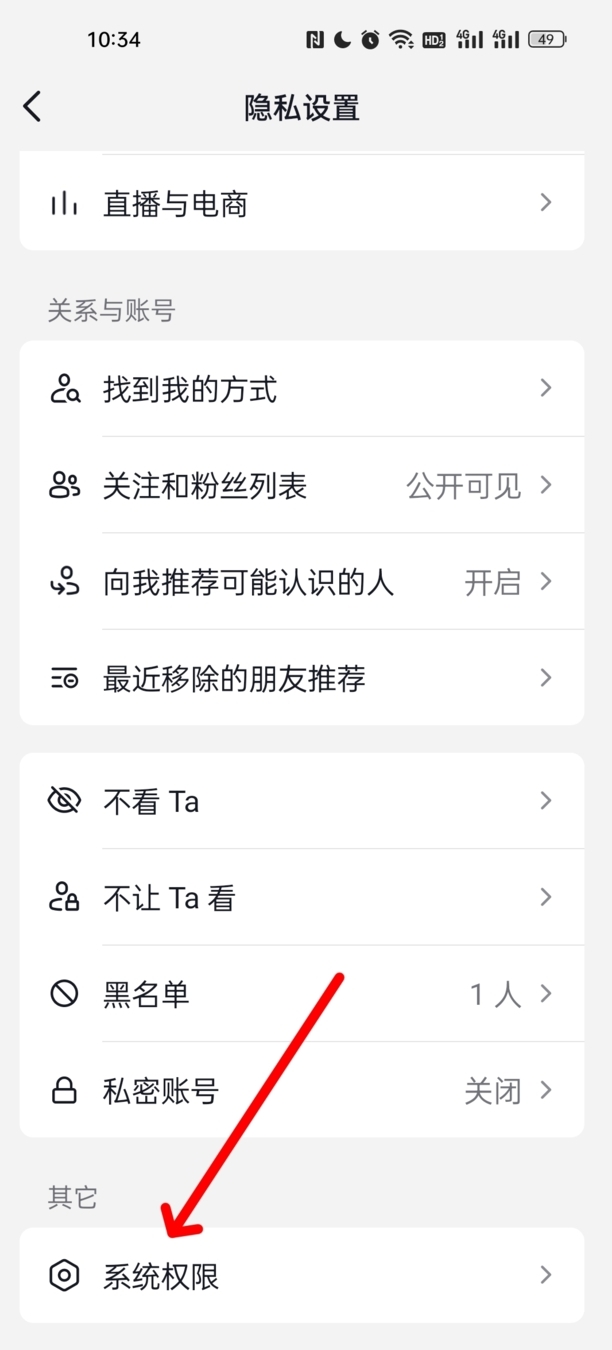Open 私密账号 setting
The image size is (612, 1350).
[300, 1090]
